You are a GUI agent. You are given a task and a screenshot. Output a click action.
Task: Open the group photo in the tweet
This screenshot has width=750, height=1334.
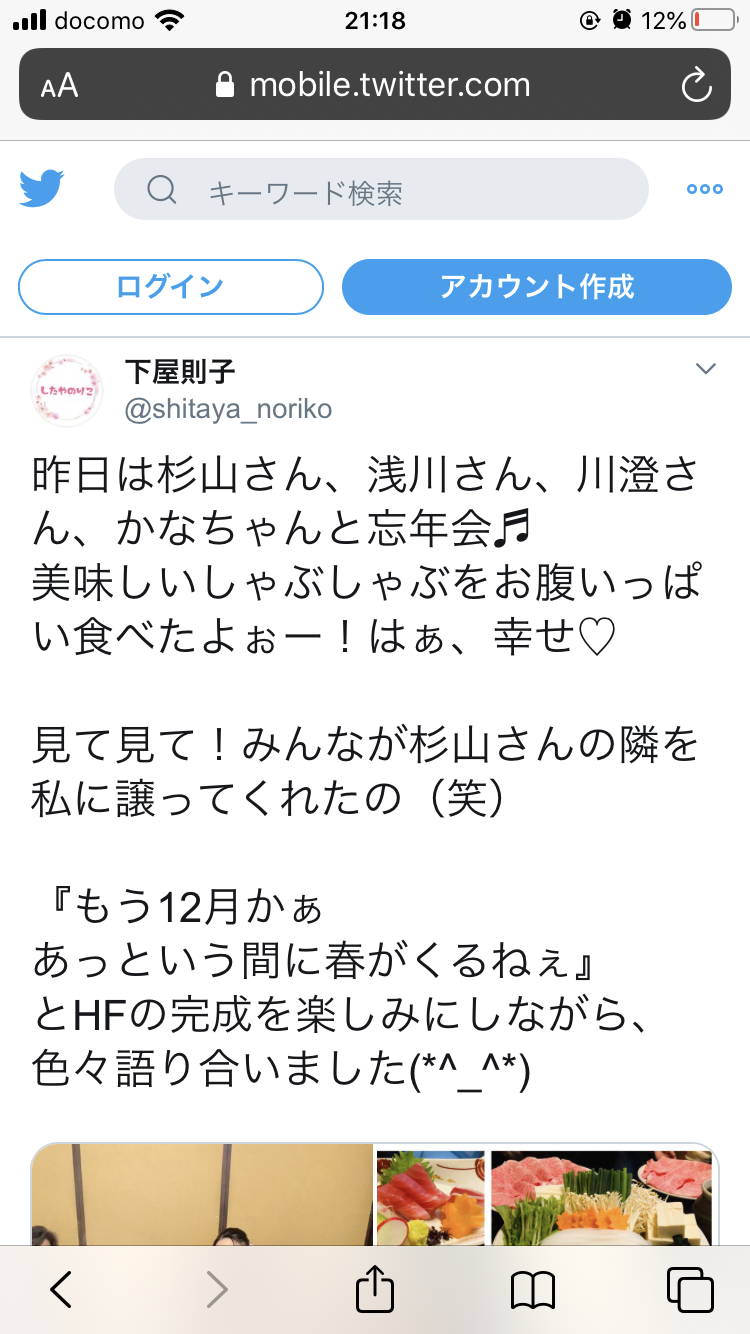click(202, 1195)
